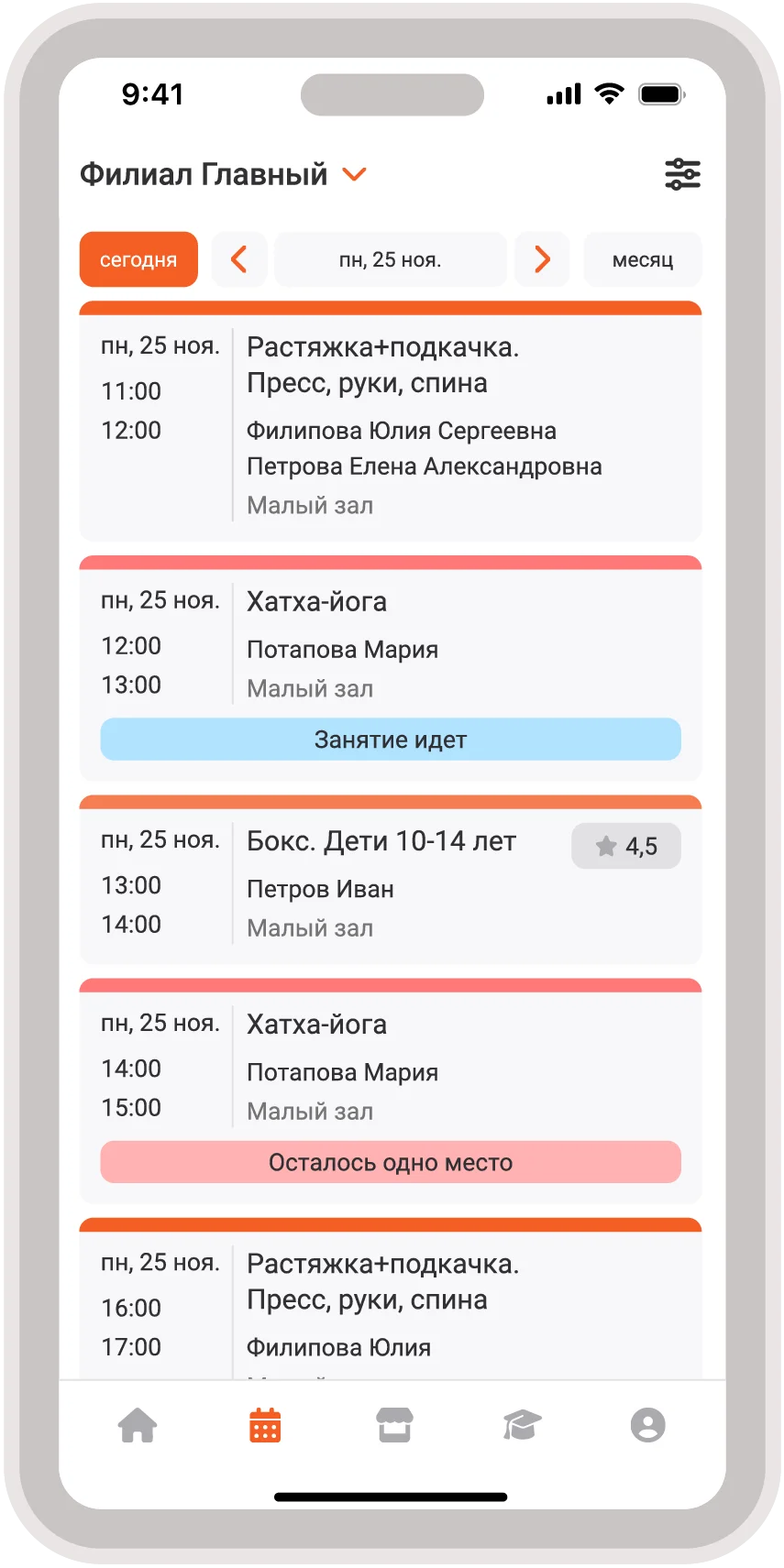
Task: Open the 16:00 Растяжка+подкачка class card
Action: (x=391, y=1299)
